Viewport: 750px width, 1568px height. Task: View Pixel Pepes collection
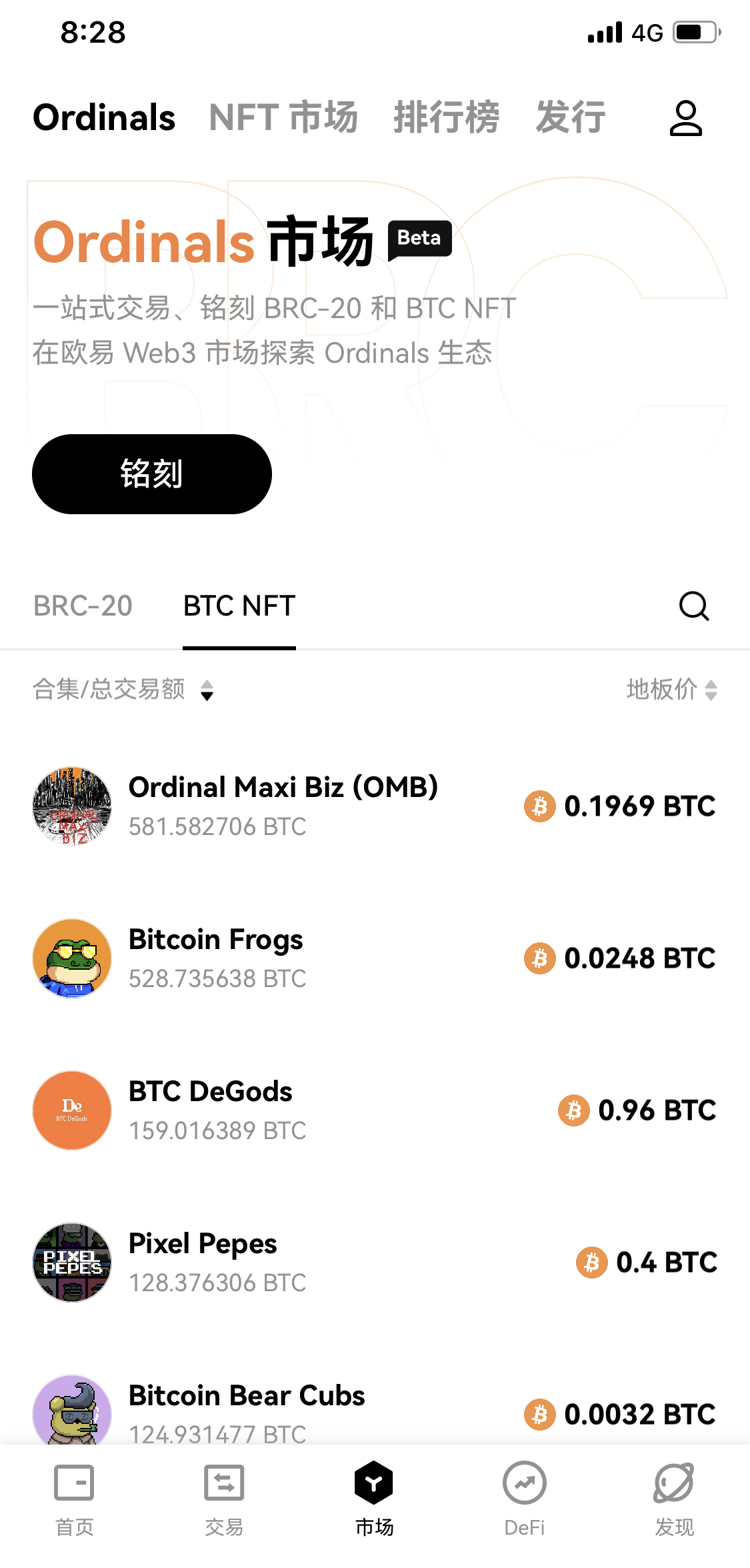(203, 1262)
